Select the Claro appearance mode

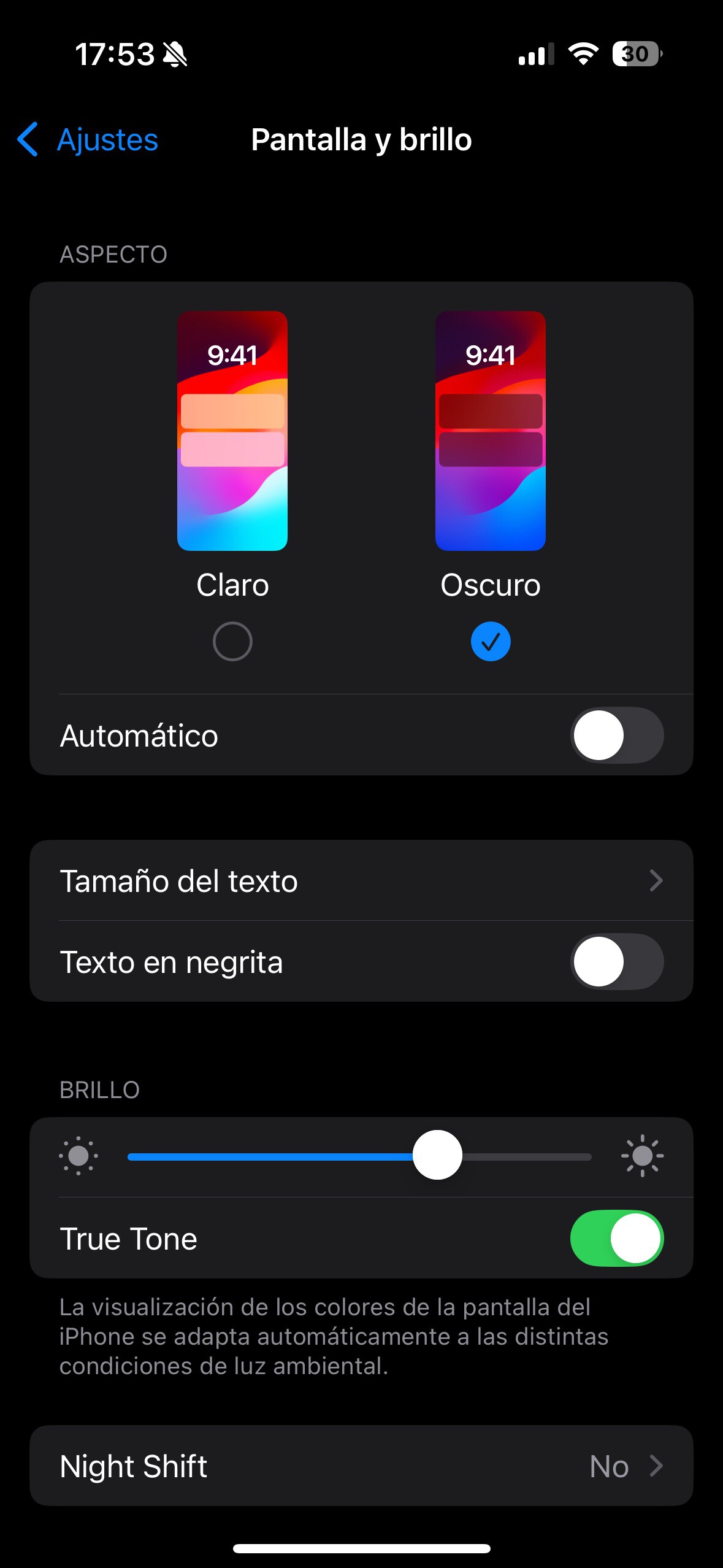pos(232,640)
